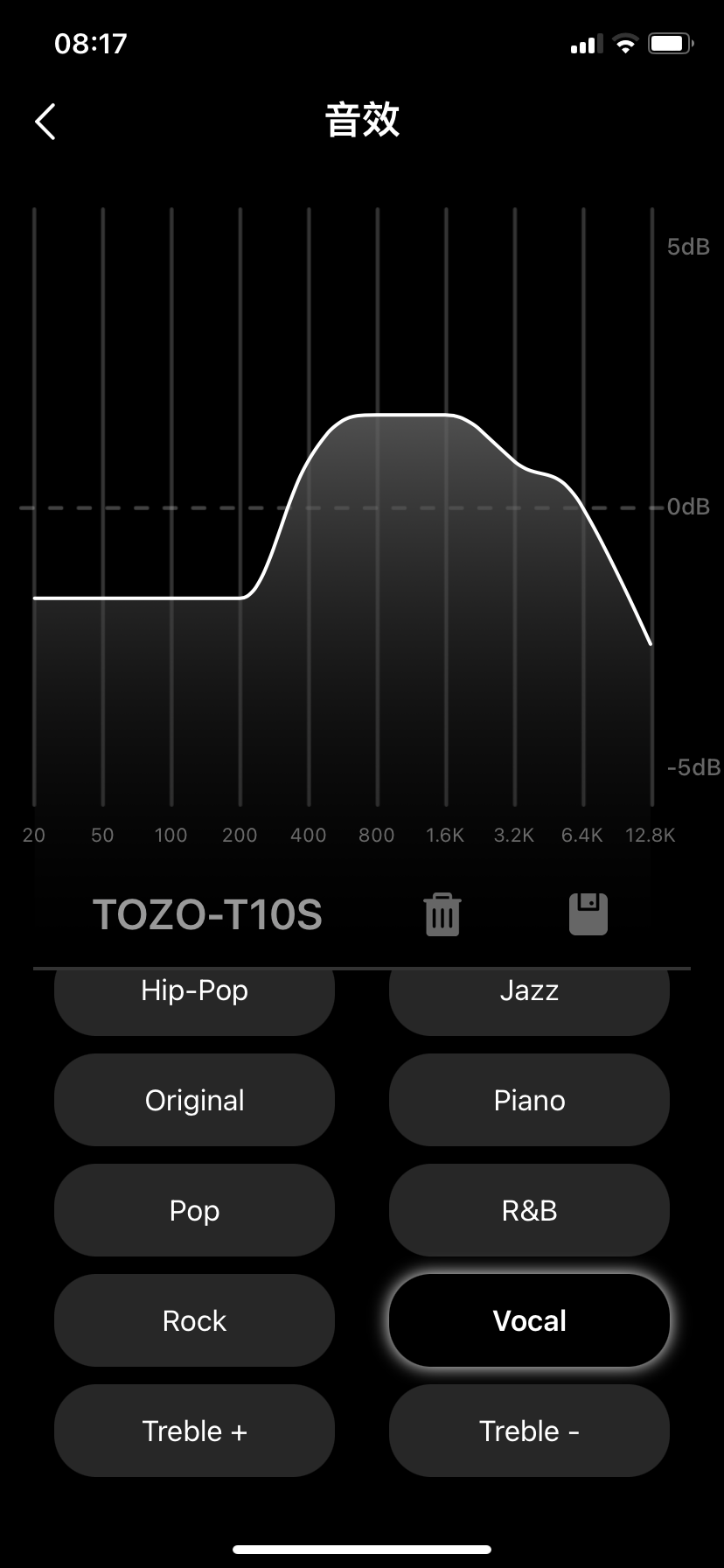Switch to the Piano preset
Image resolution: width=724 pixels, height=1568 pixels.
point(529,1100)
